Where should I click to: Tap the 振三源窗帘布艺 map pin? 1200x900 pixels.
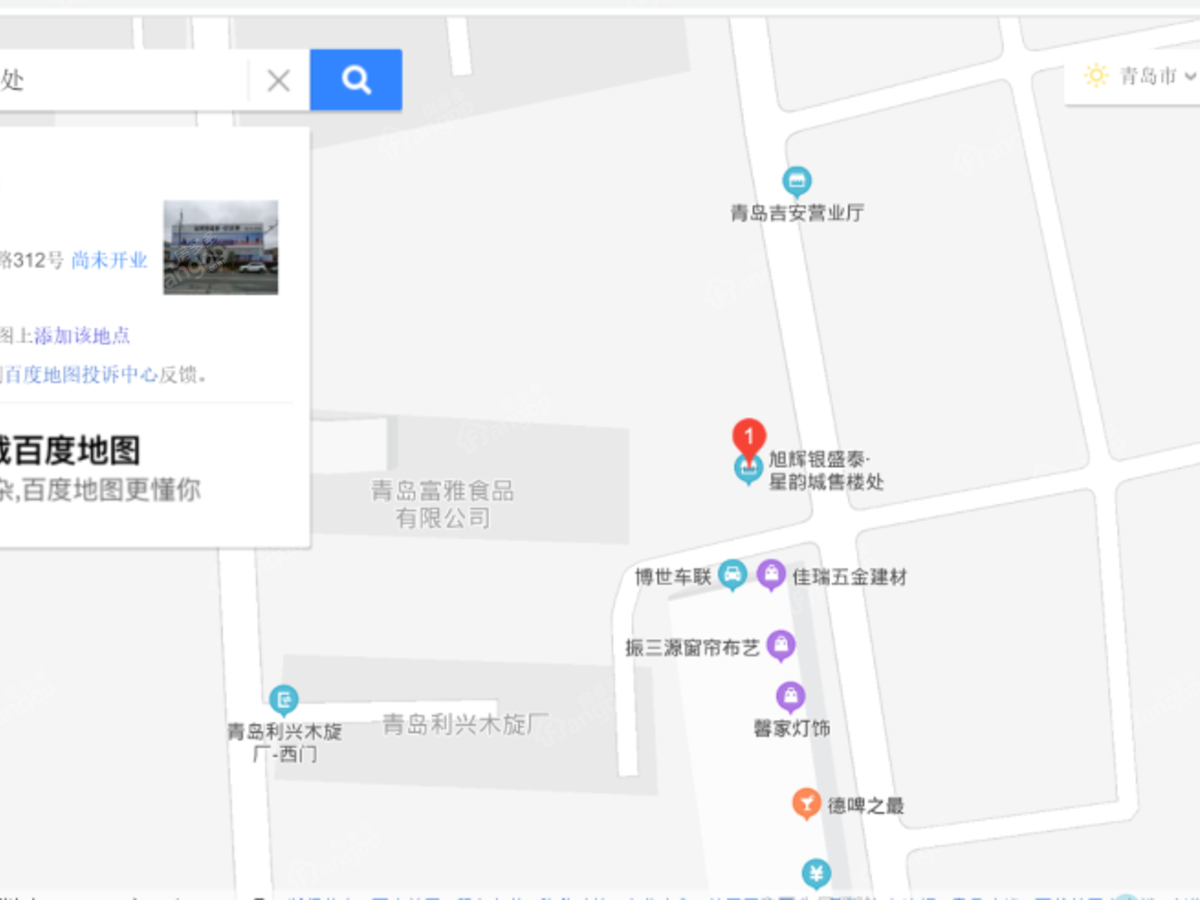point(781,645)
